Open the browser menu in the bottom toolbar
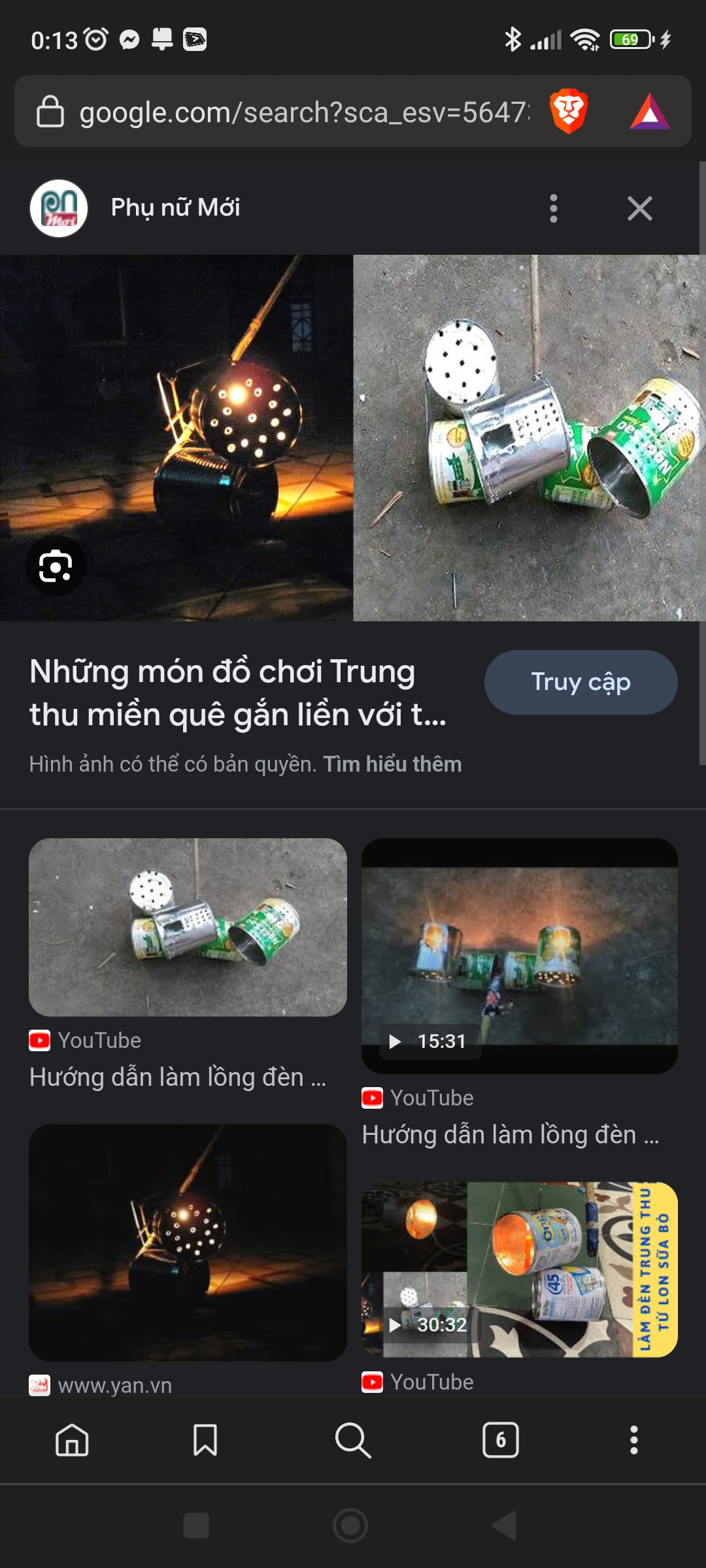Screen dimensions: 706x1568 (x=633, y=1440)
